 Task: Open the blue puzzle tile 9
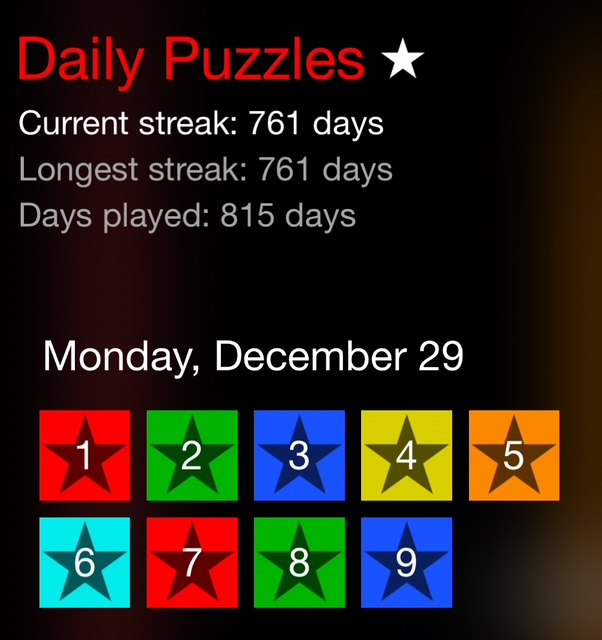point(406,562)
